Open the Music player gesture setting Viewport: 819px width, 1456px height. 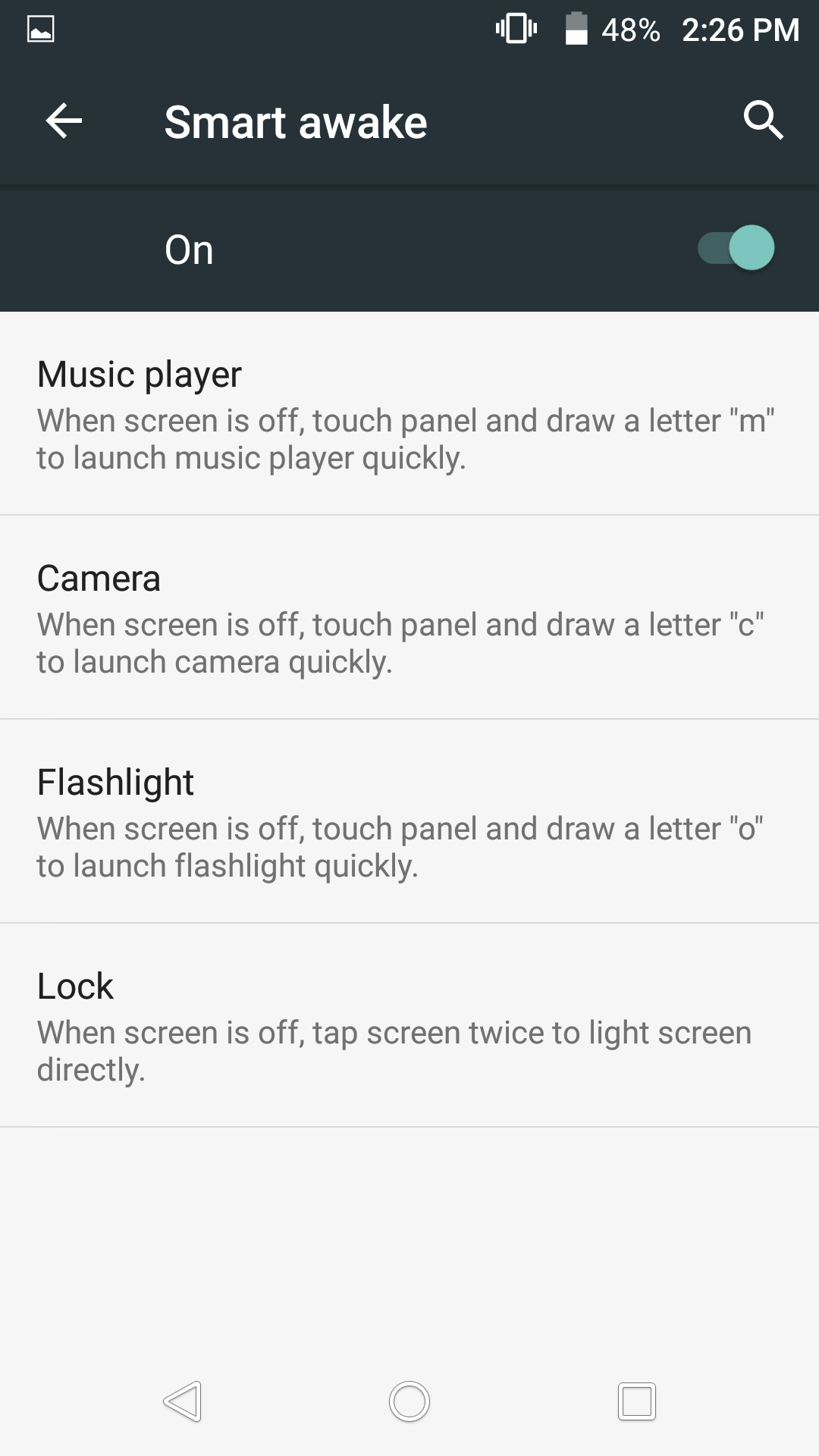click(x=409, y=414)
